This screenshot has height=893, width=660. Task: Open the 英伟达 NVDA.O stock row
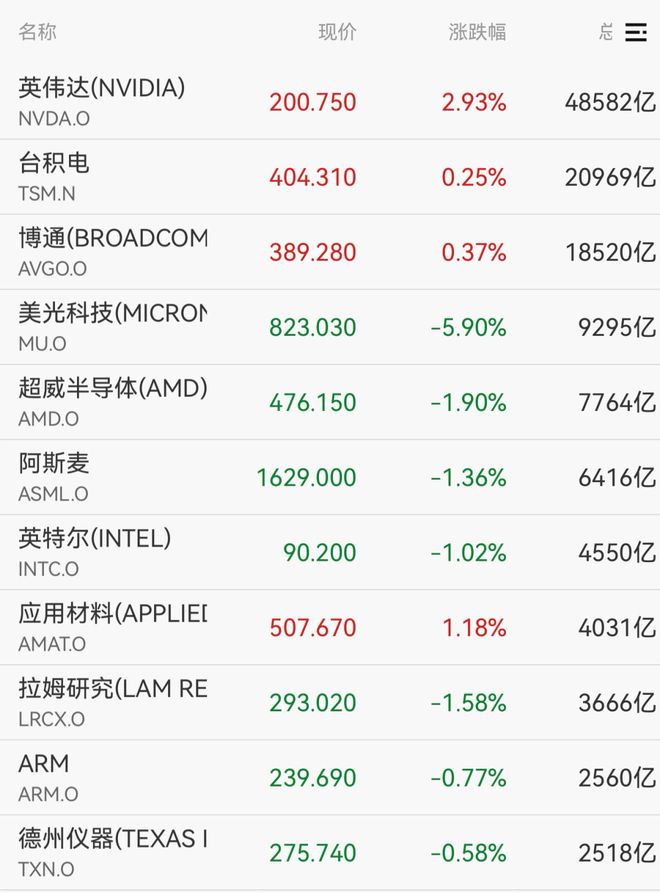click(330, 101)
